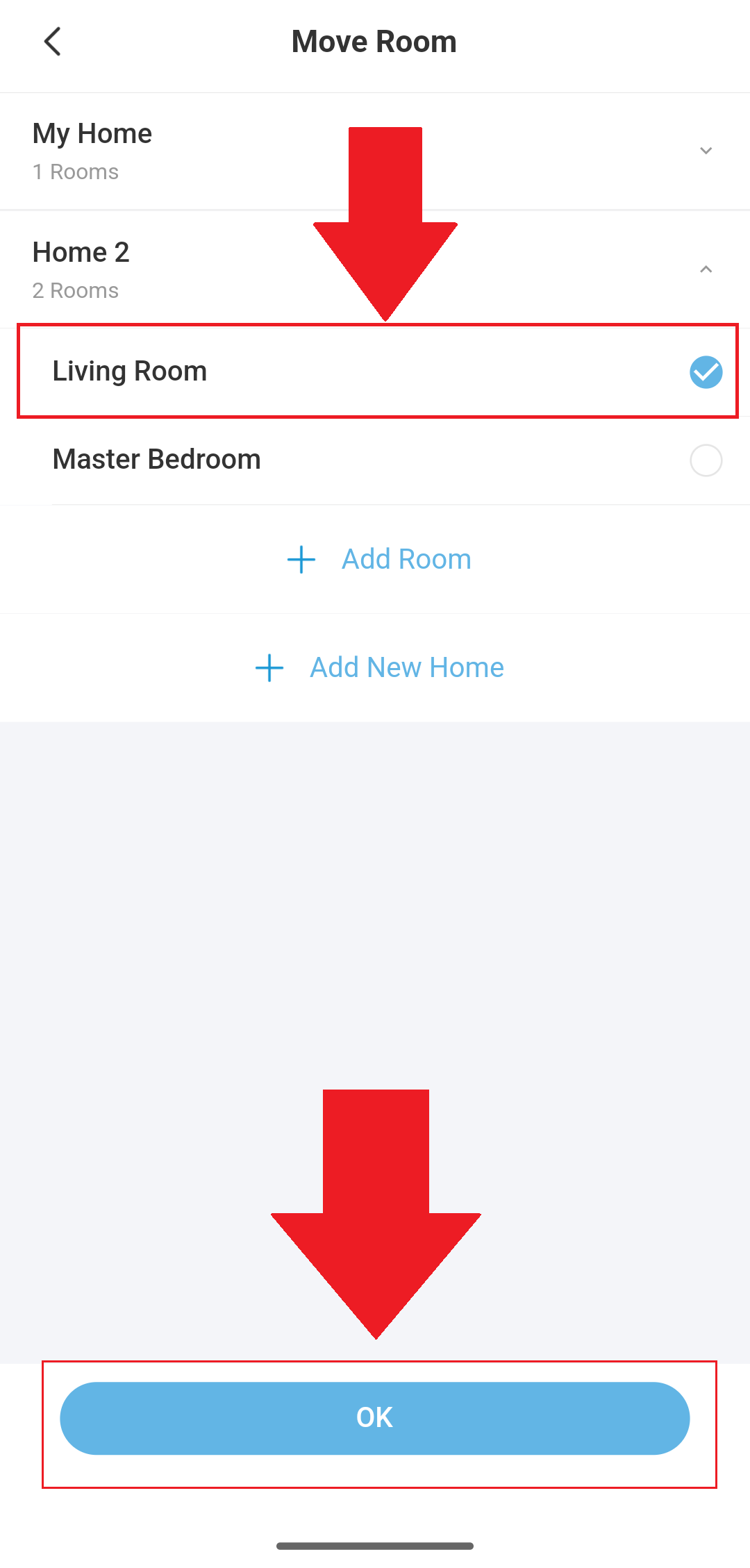
Task: Tap Add Room
Action: point(379,559)
